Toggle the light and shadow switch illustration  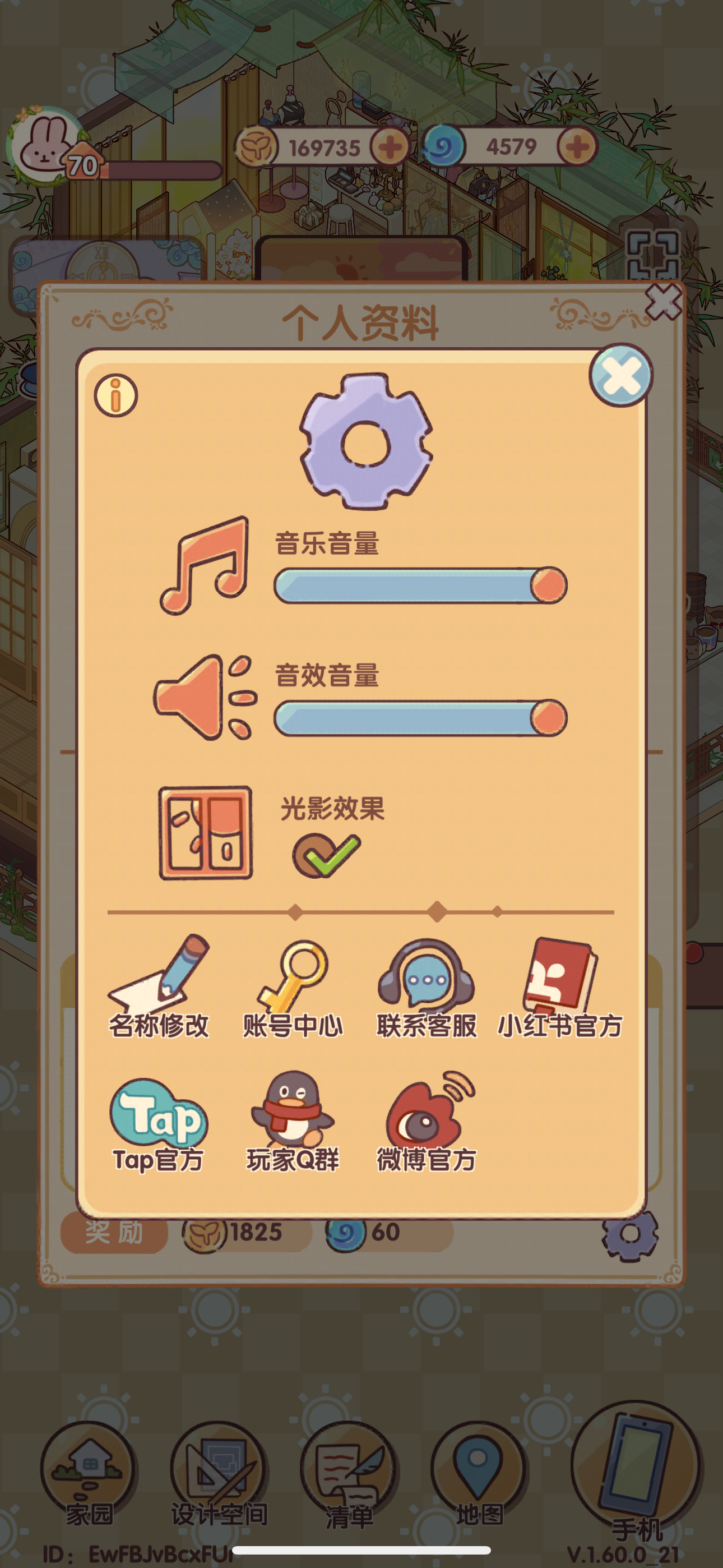click(206, 833)
